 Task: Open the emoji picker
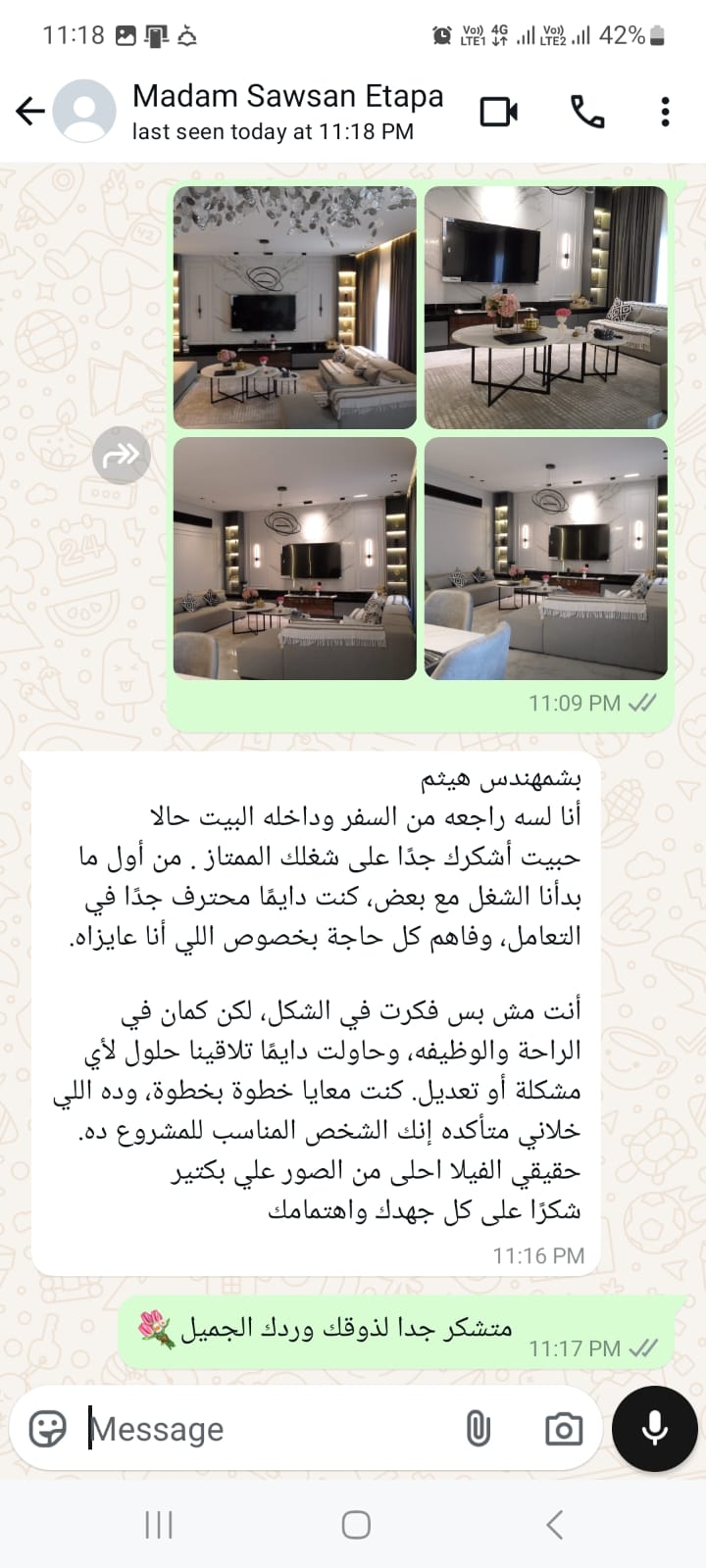tap(48, 1429)
